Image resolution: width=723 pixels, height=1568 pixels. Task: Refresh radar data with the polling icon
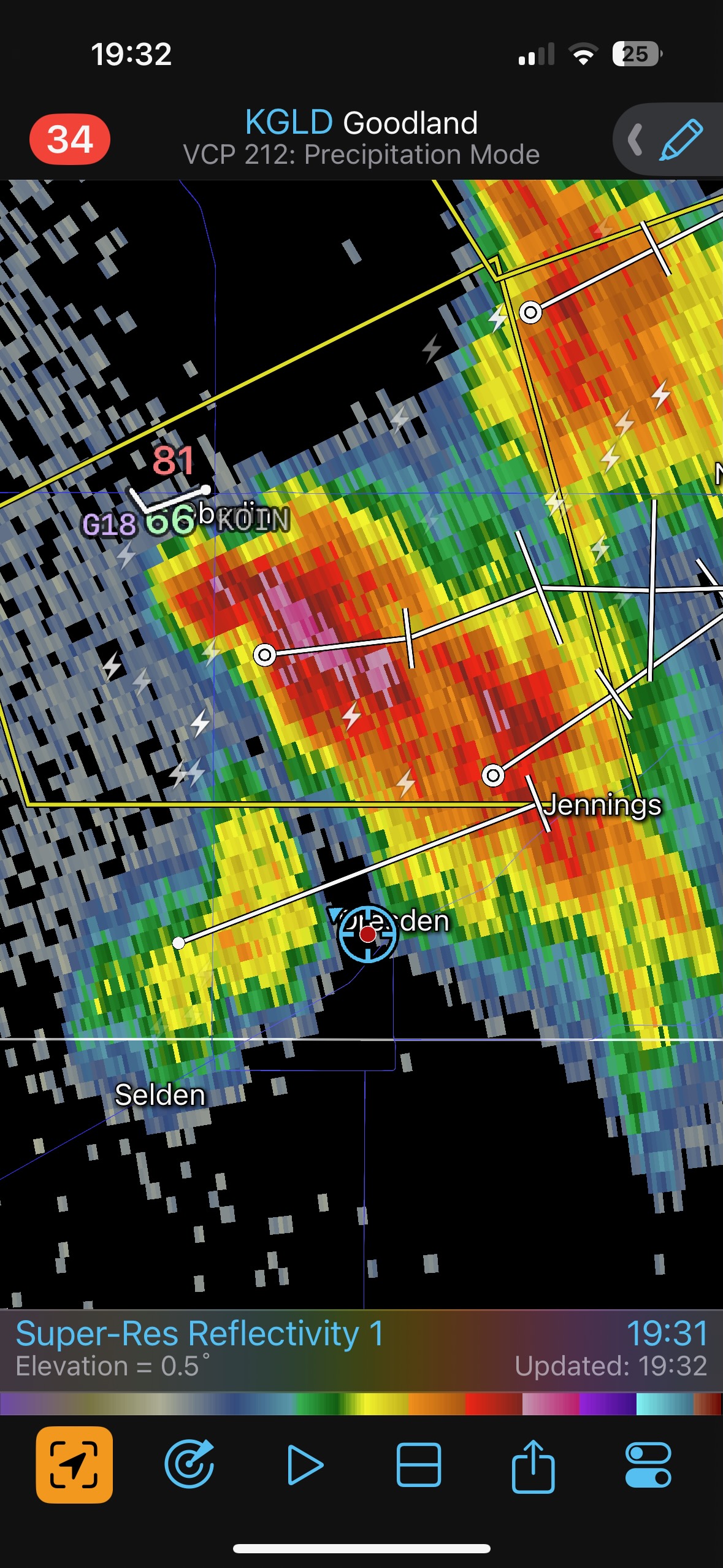click(x=189, y=1465)
